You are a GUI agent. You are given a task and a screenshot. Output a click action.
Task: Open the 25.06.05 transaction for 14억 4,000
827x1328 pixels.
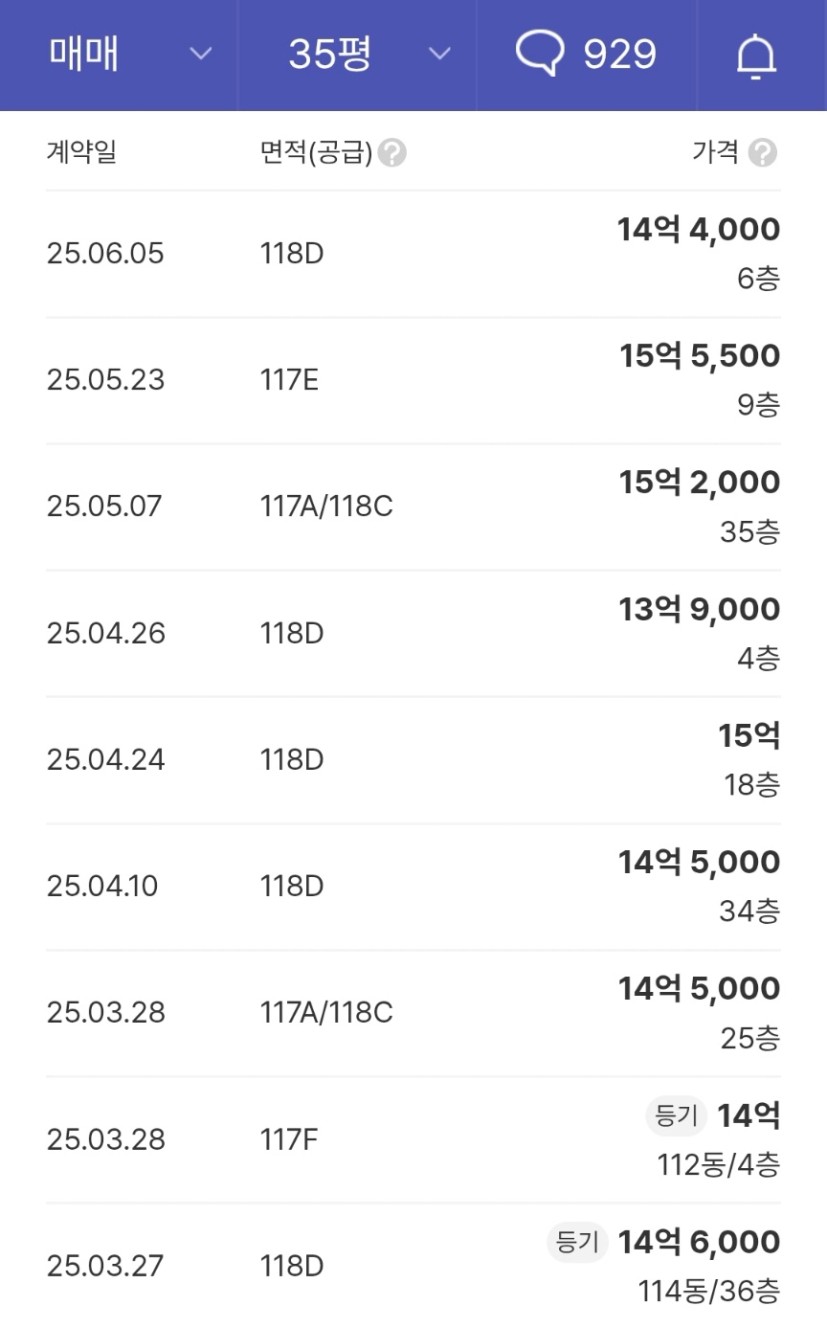[413, 254]
